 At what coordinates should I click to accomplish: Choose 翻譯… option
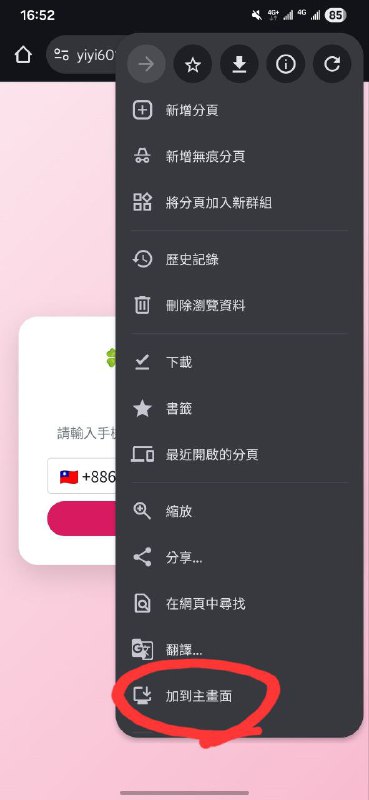[x=239, y=650]
